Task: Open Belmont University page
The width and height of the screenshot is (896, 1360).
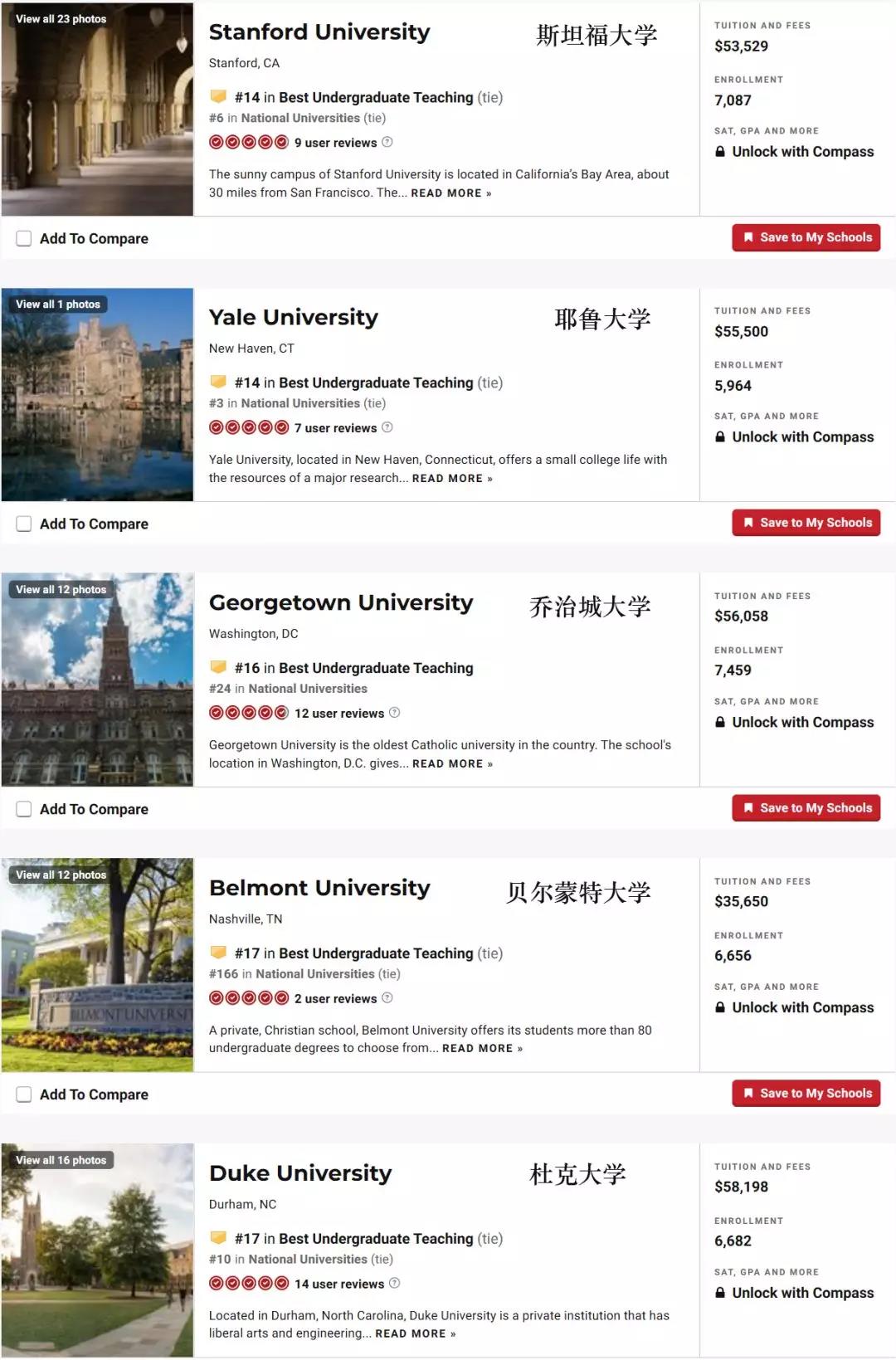Action: (319, 889)
